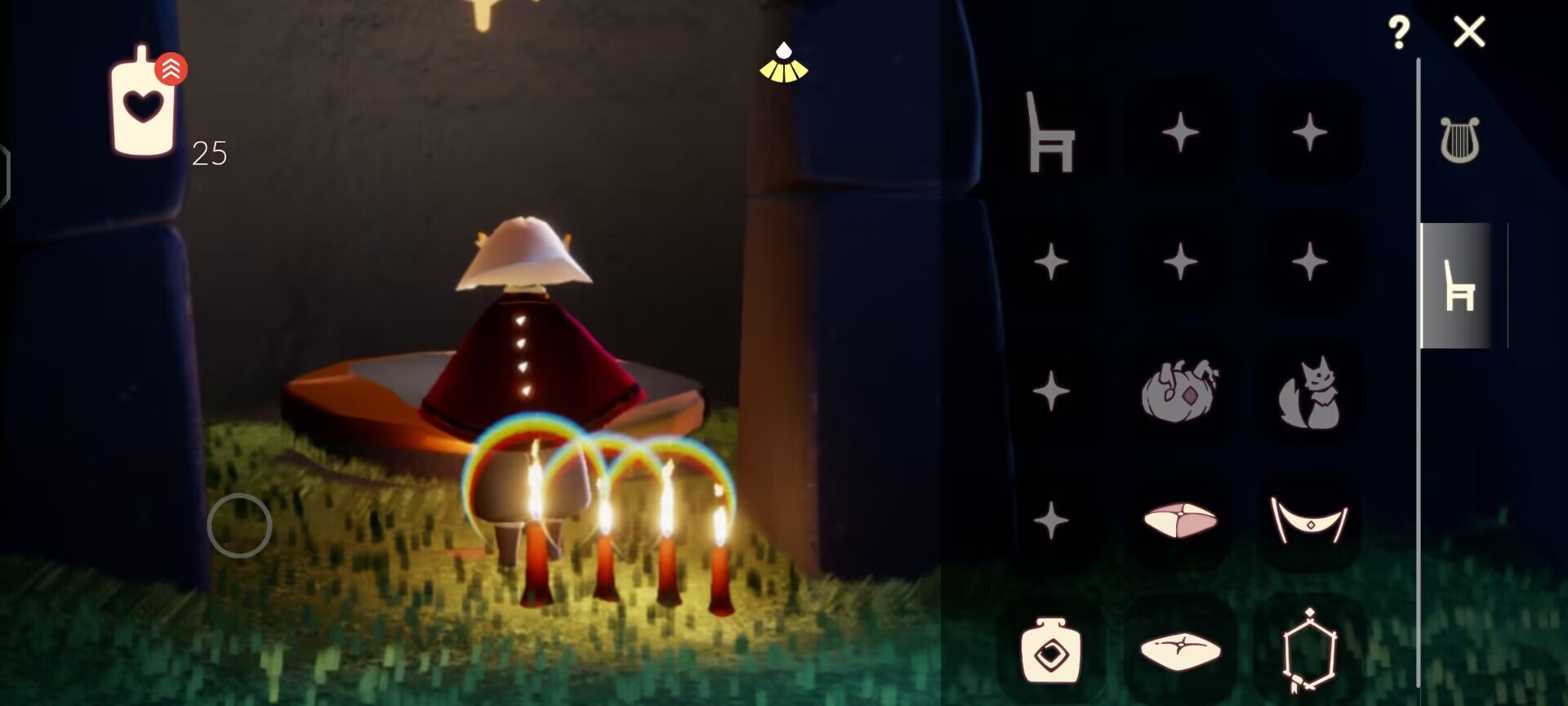
Task: Tap the glowing emote fan icon
Action: tap(783, 64)
